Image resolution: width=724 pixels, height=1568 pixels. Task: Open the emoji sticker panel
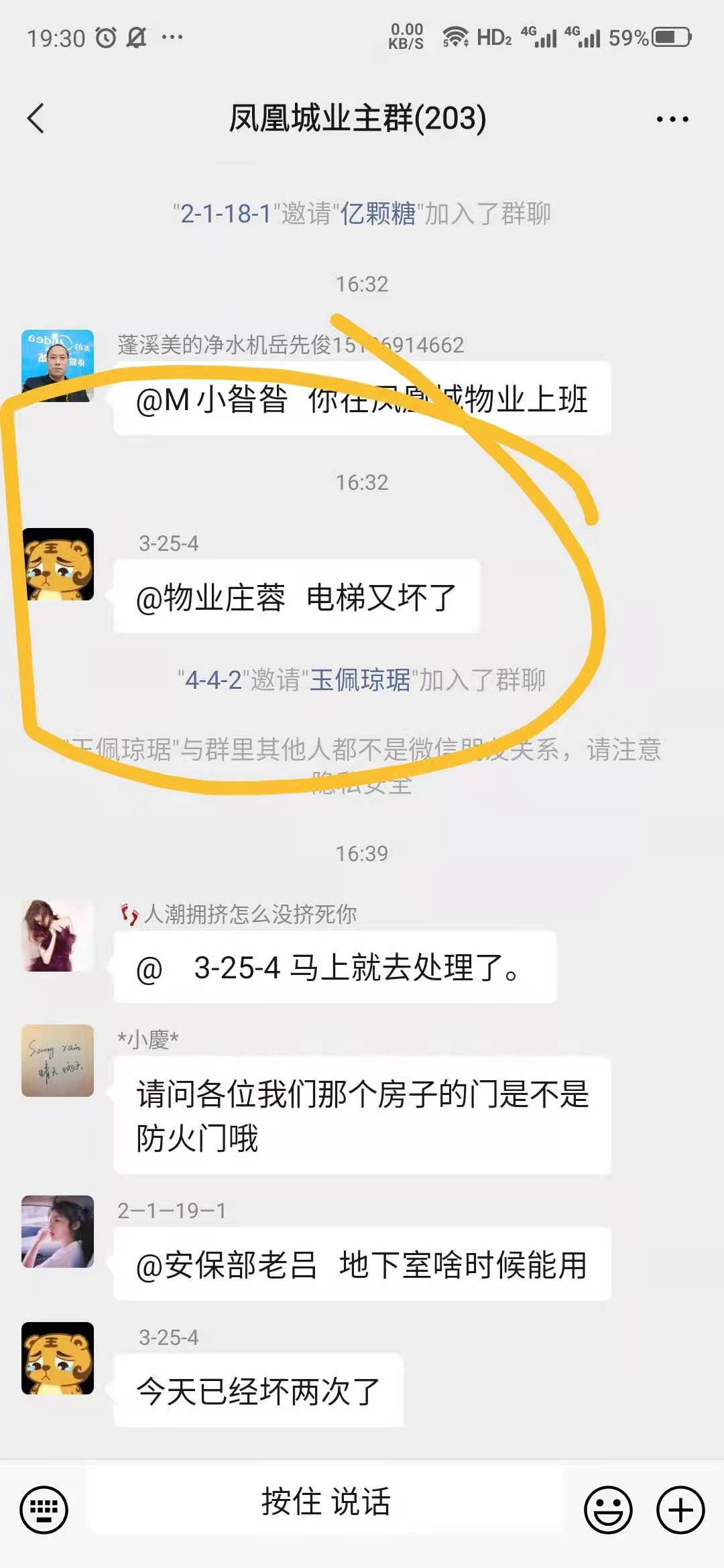(x=608, y=1510)
